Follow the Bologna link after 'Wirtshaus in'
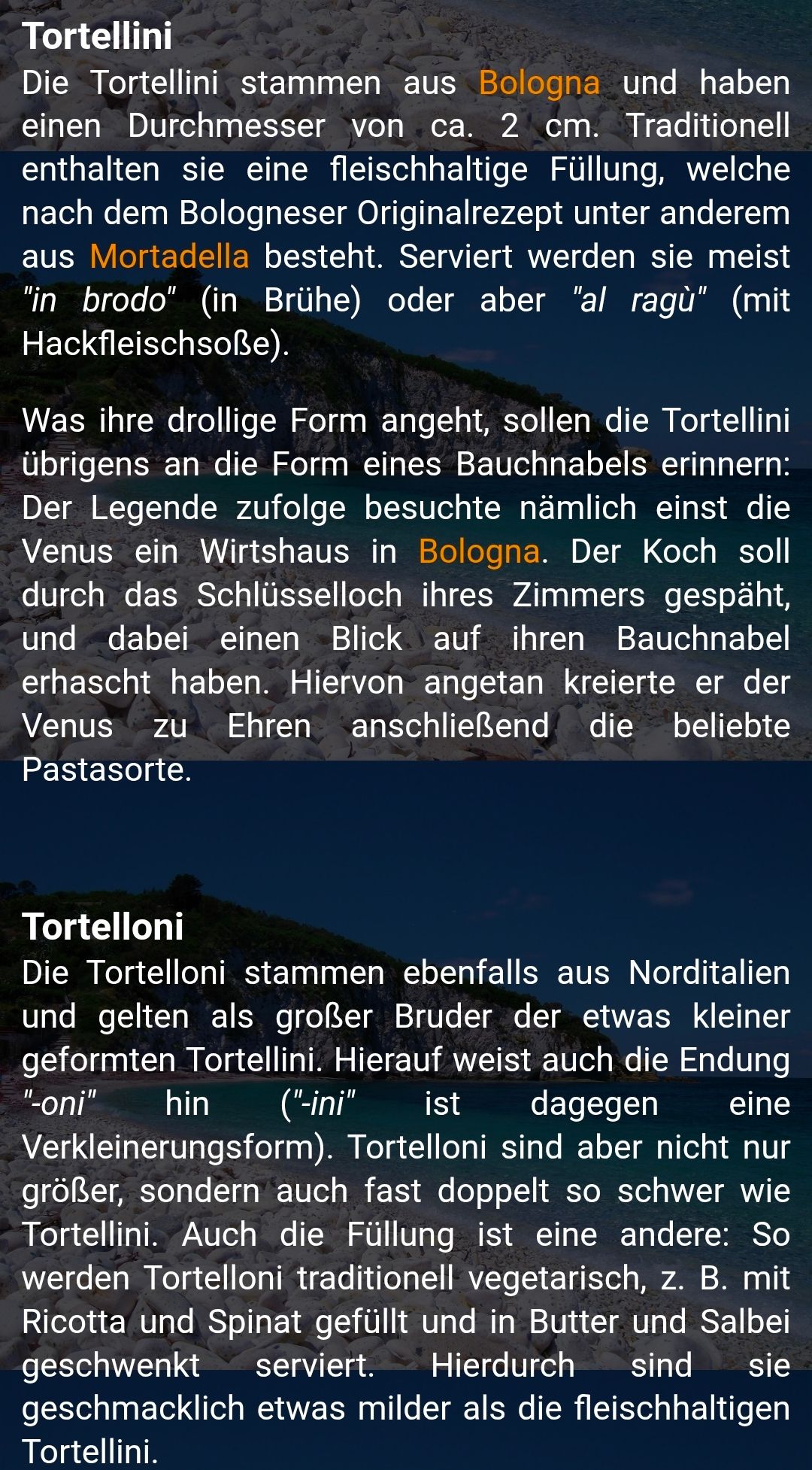 pos(479,551)
